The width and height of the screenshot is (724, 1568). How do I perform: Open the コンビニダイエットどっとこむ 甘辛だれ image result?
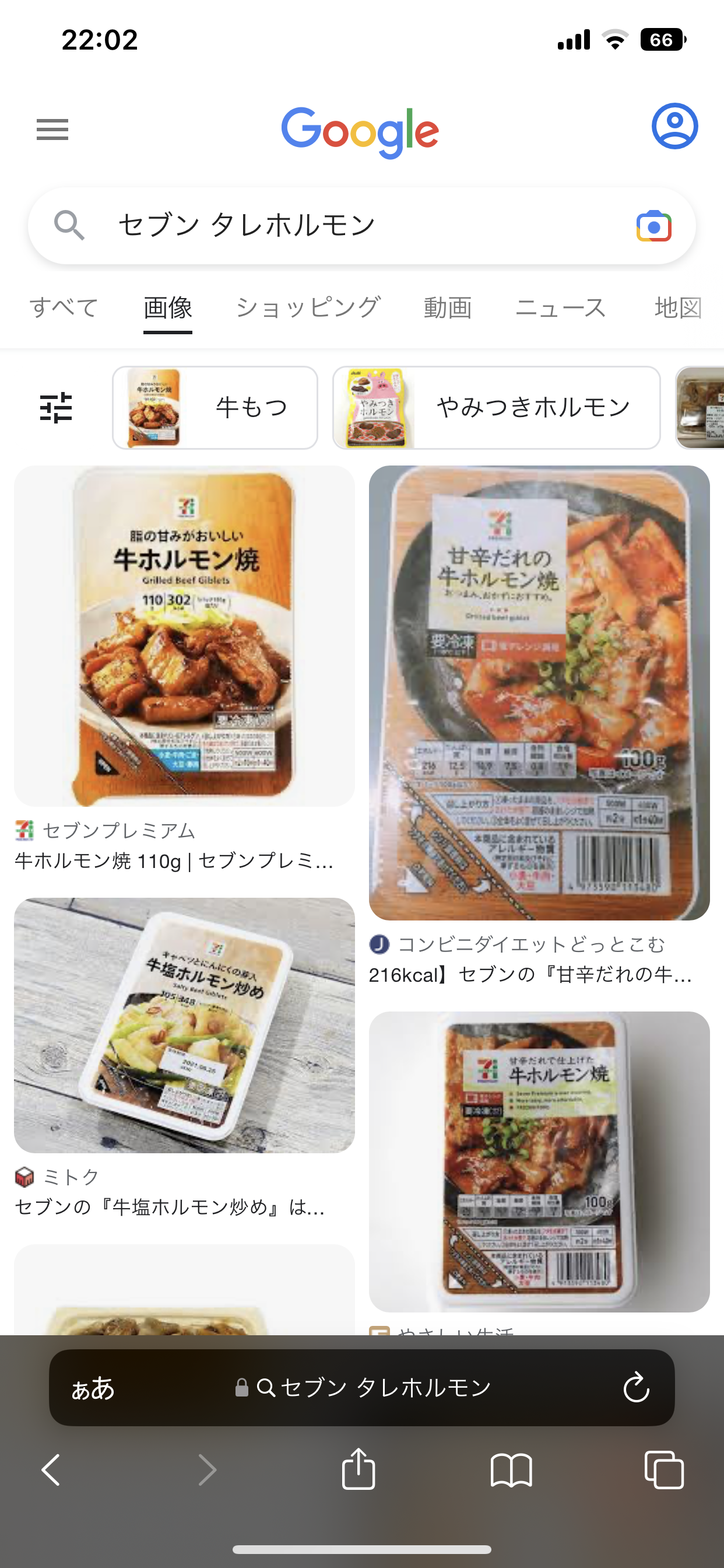(x=539, y=692)
